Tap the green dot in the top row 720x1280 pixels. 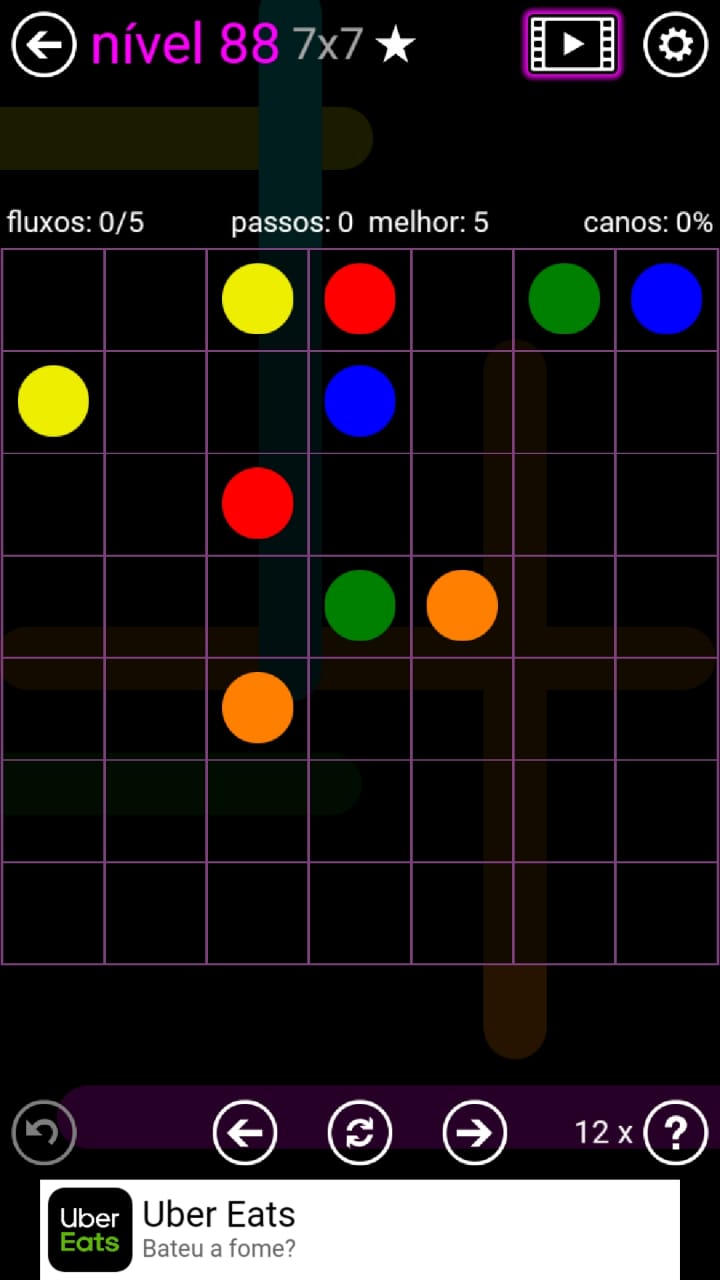coord(564,299)
